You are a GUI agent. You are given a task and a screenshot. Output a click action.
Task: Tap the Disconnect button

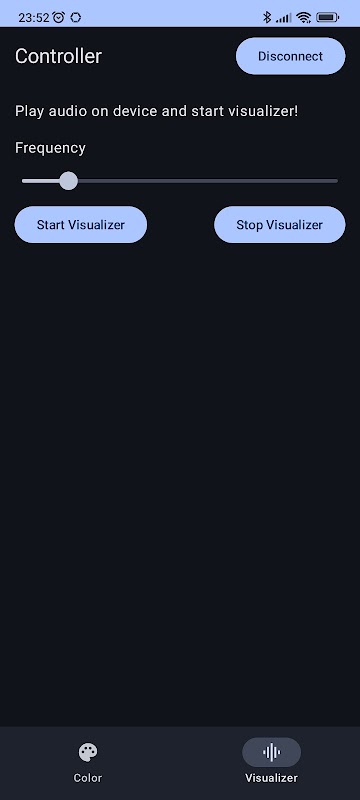(x=290, y=56)
